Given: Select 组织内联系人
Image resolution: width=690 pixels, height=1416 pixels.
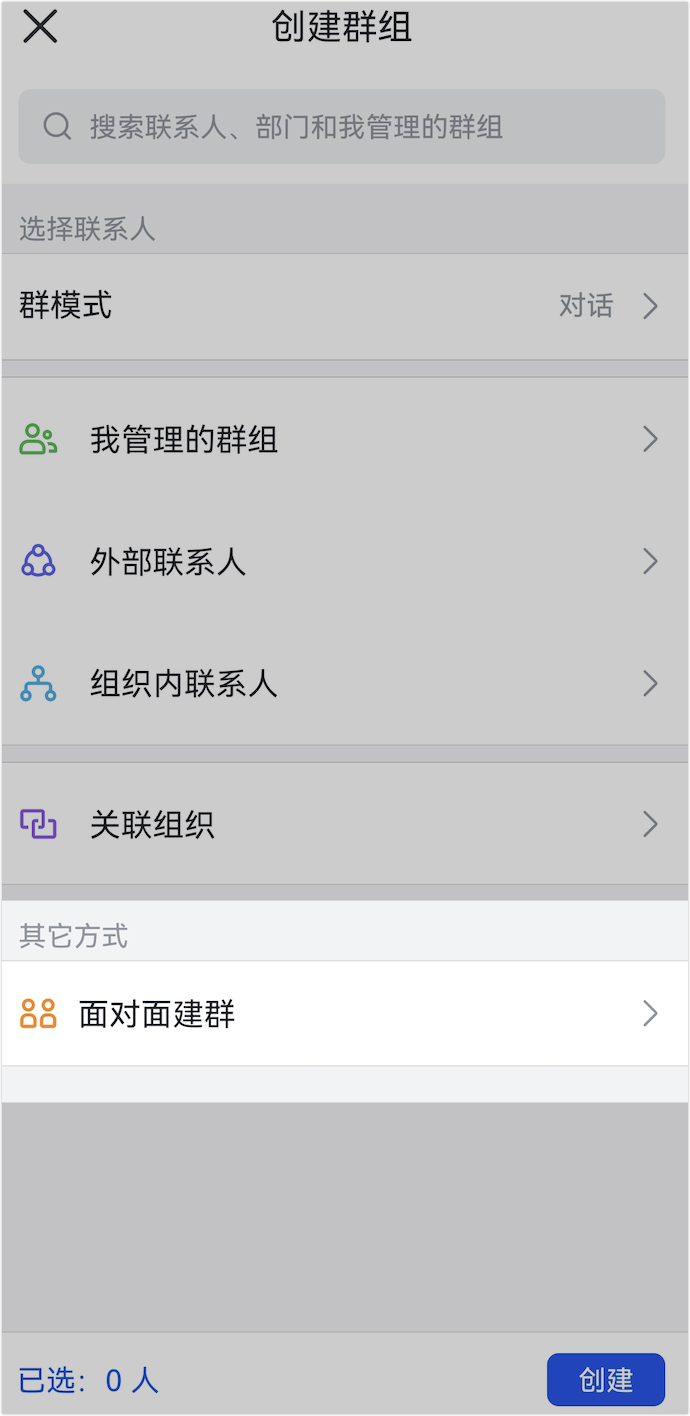Looking at the screenshot, I should point(345,684).
